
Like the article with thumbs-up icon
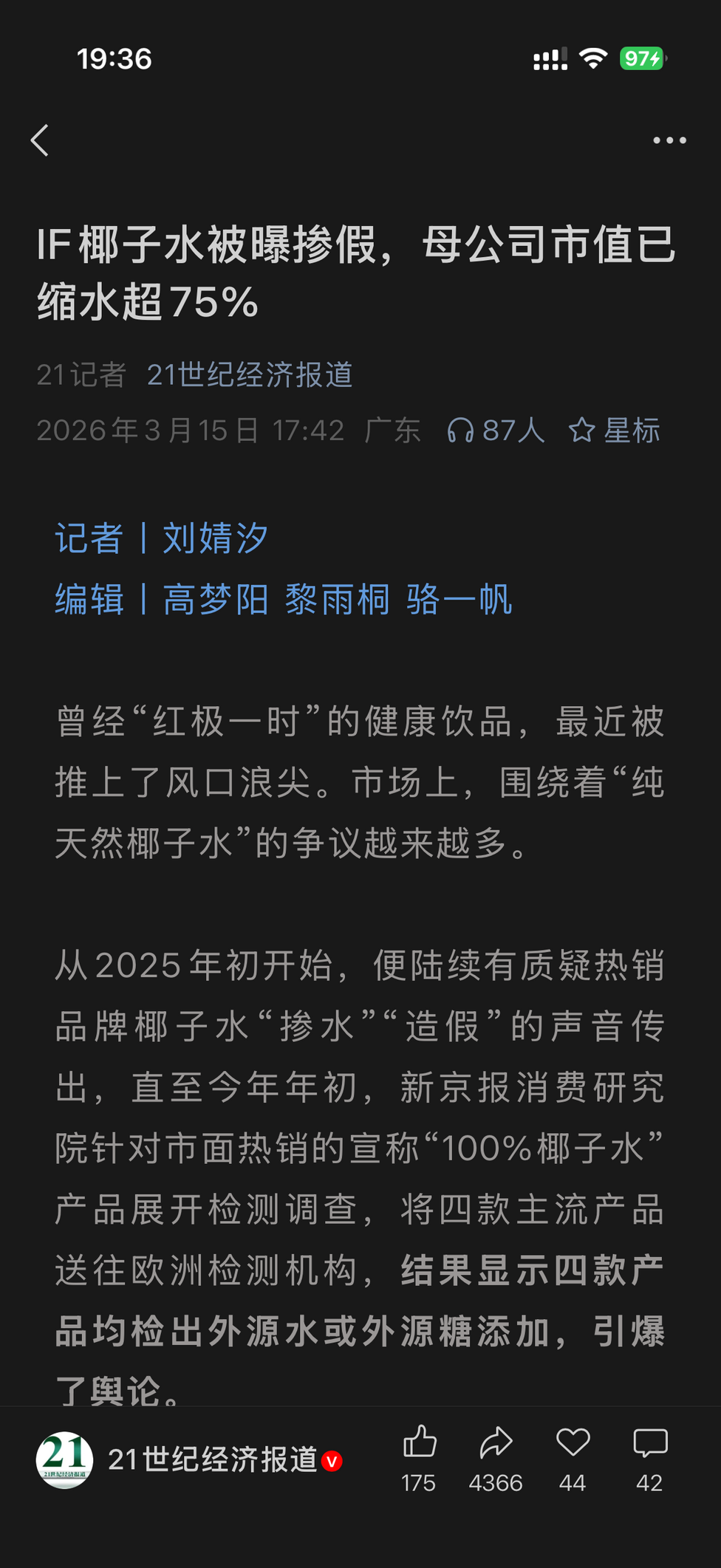coord(420,1443)
